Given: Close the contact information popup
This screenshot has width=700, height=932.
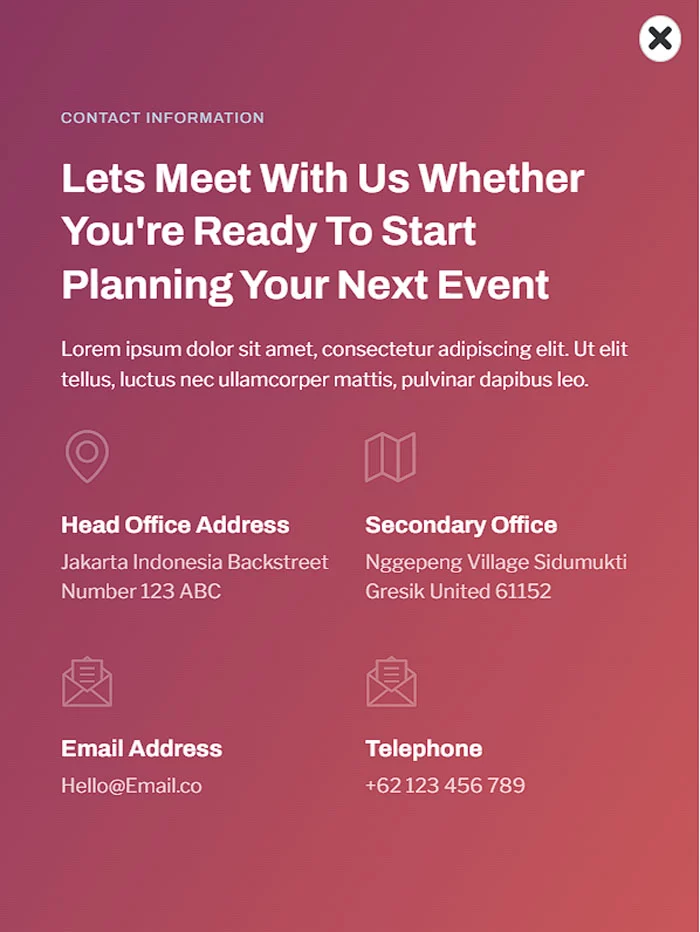Looking at the screenshot, I should tap(659, 39).
